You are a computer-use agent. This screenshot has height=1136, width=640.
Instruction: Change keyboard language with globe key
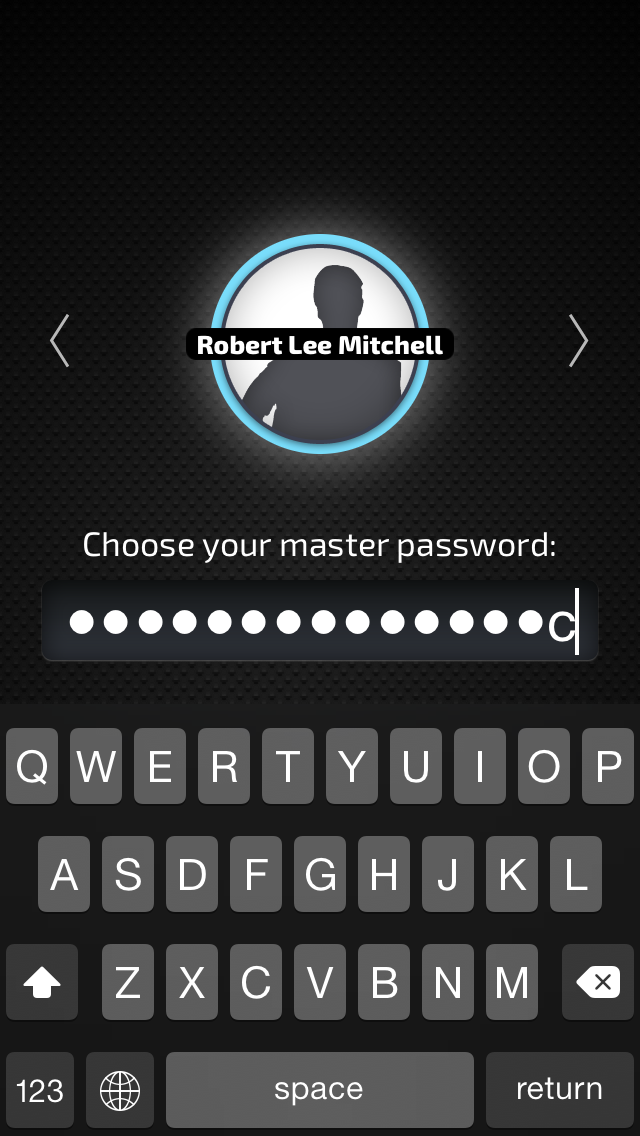coord(120,1089)
